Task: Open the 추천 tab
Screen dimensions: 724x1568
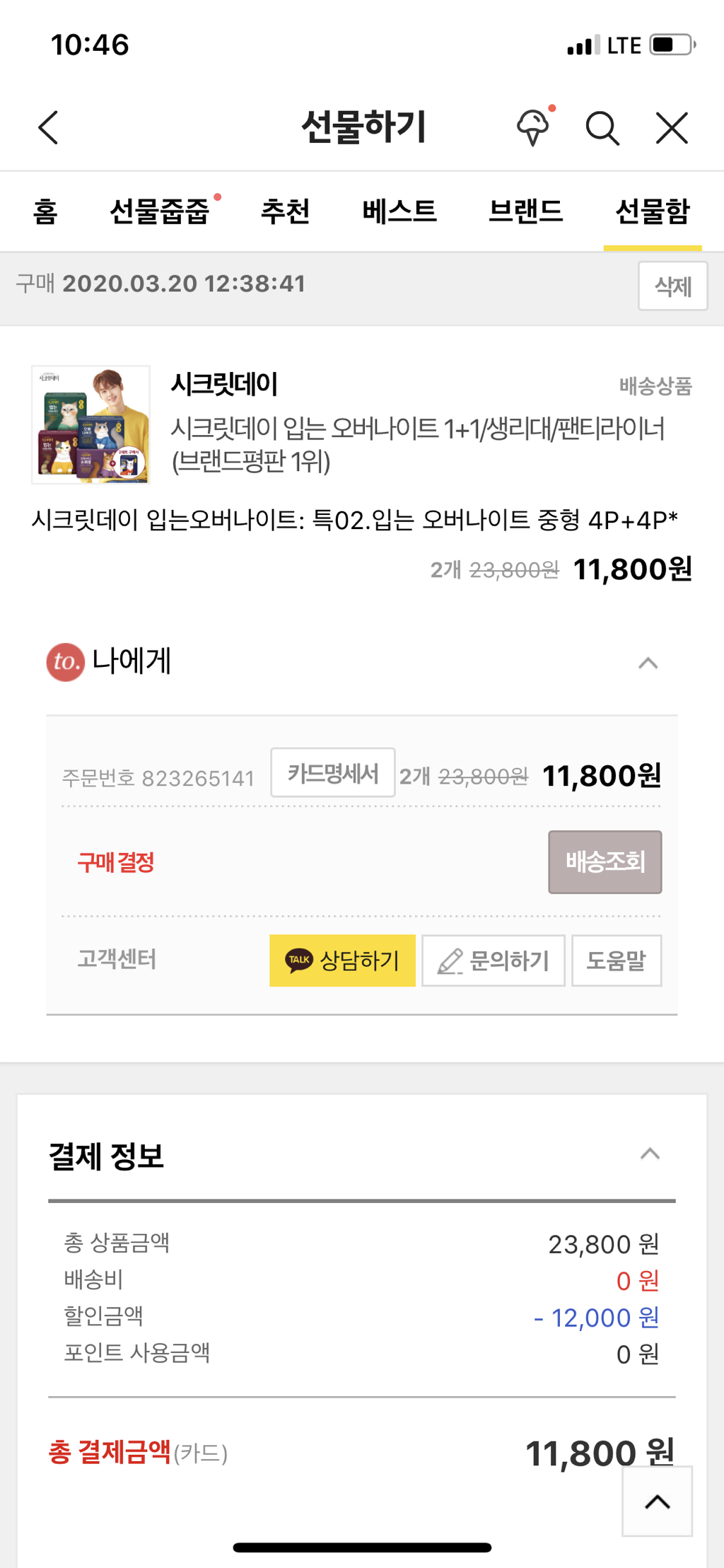Action: [286, 211]
